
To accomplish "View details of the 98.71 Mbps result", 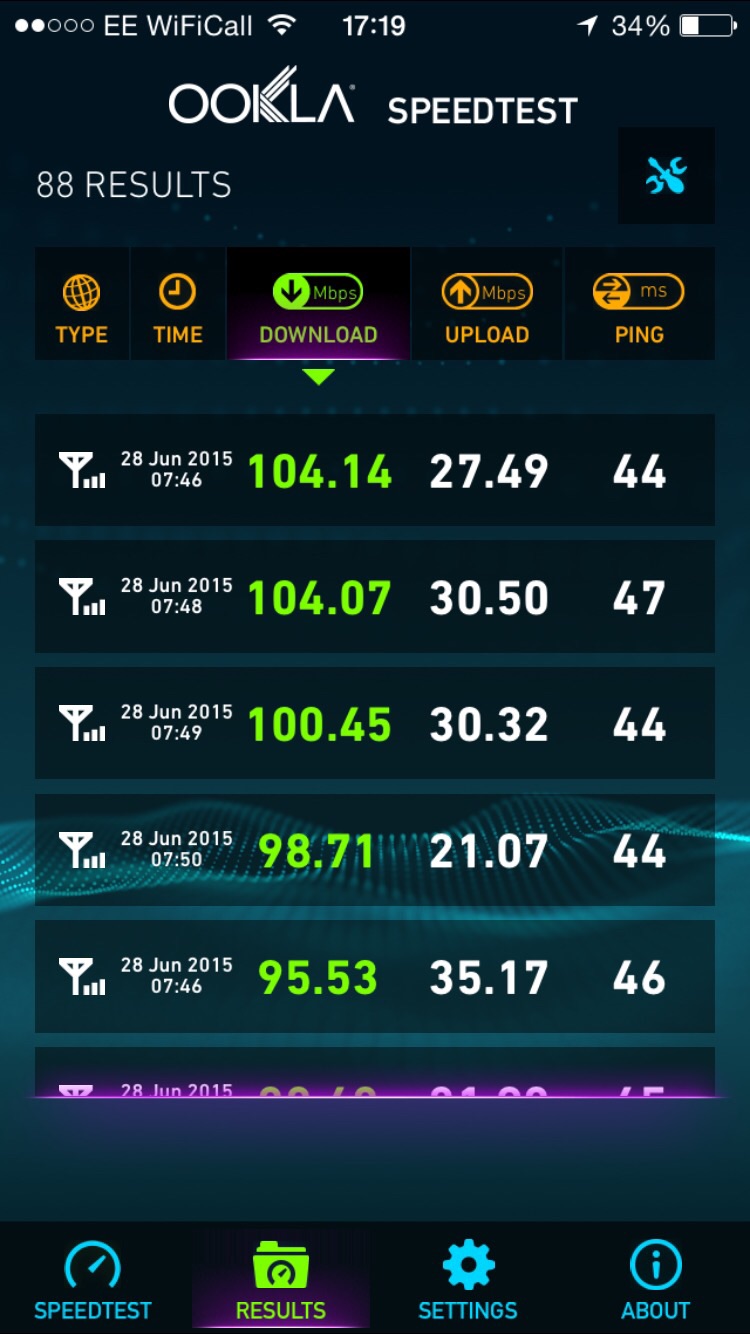I will click(374, 851).
